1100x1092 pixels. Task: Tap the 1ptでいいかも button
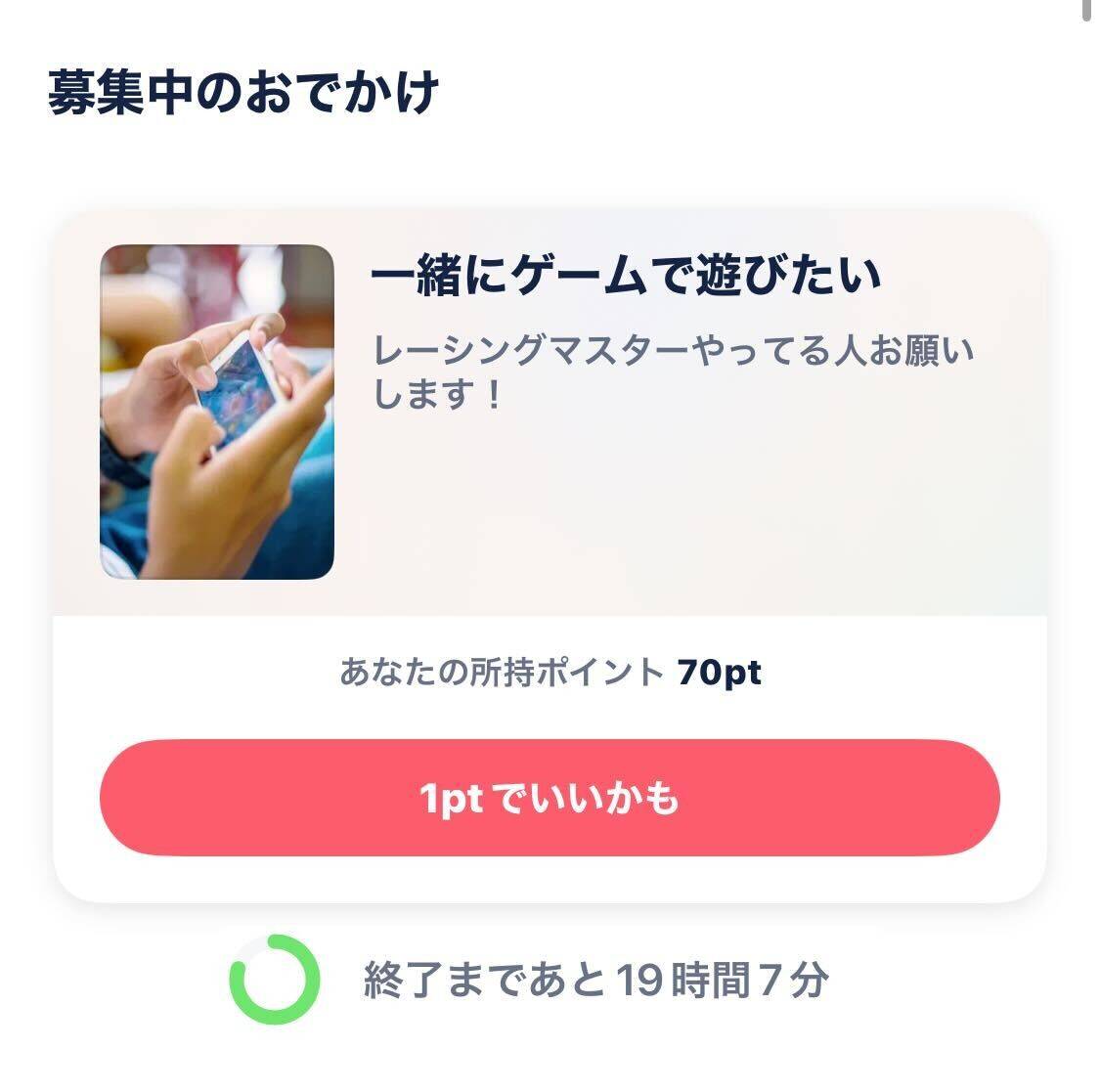550,798
